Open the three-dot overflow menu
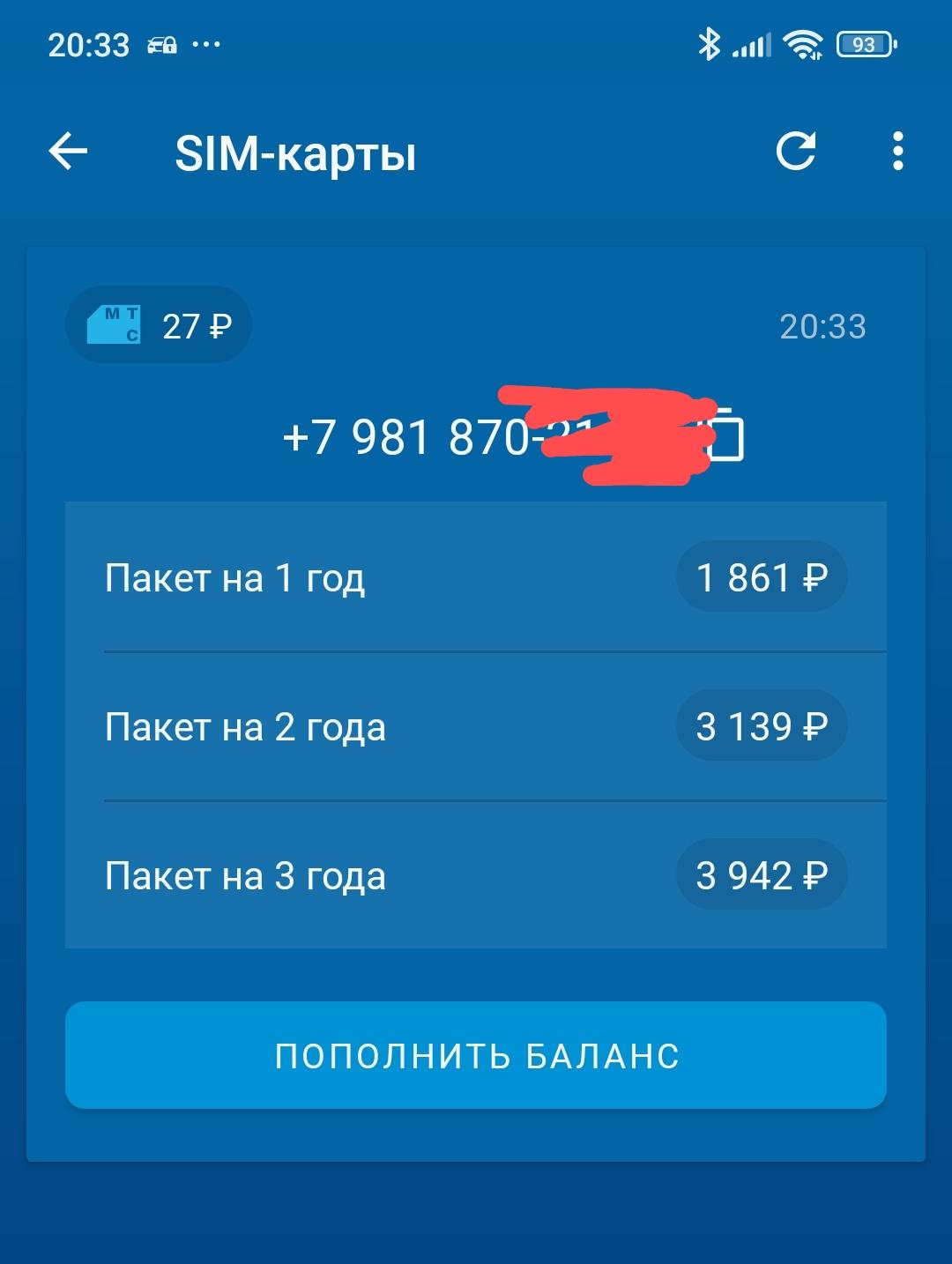952x1264 pixels. point(897,152)
